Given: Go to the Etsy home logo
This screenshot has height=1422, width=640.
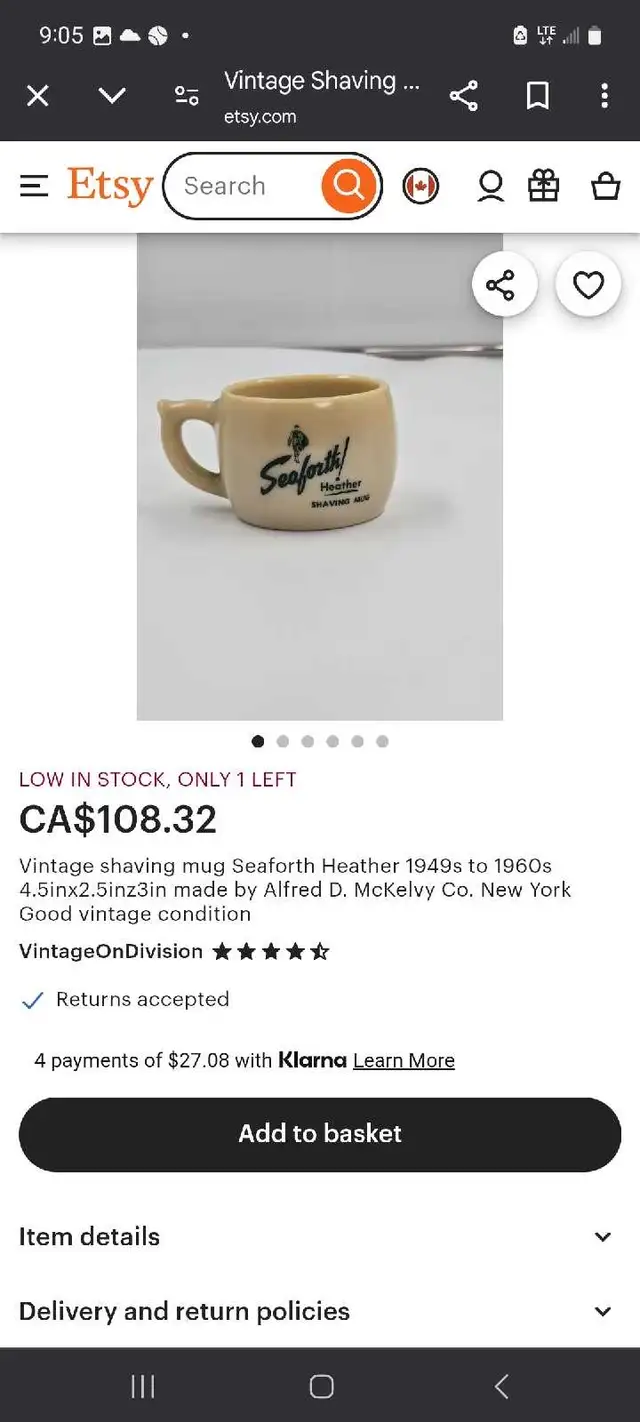Looking at the screenshot, I should [x=110, y=186].
